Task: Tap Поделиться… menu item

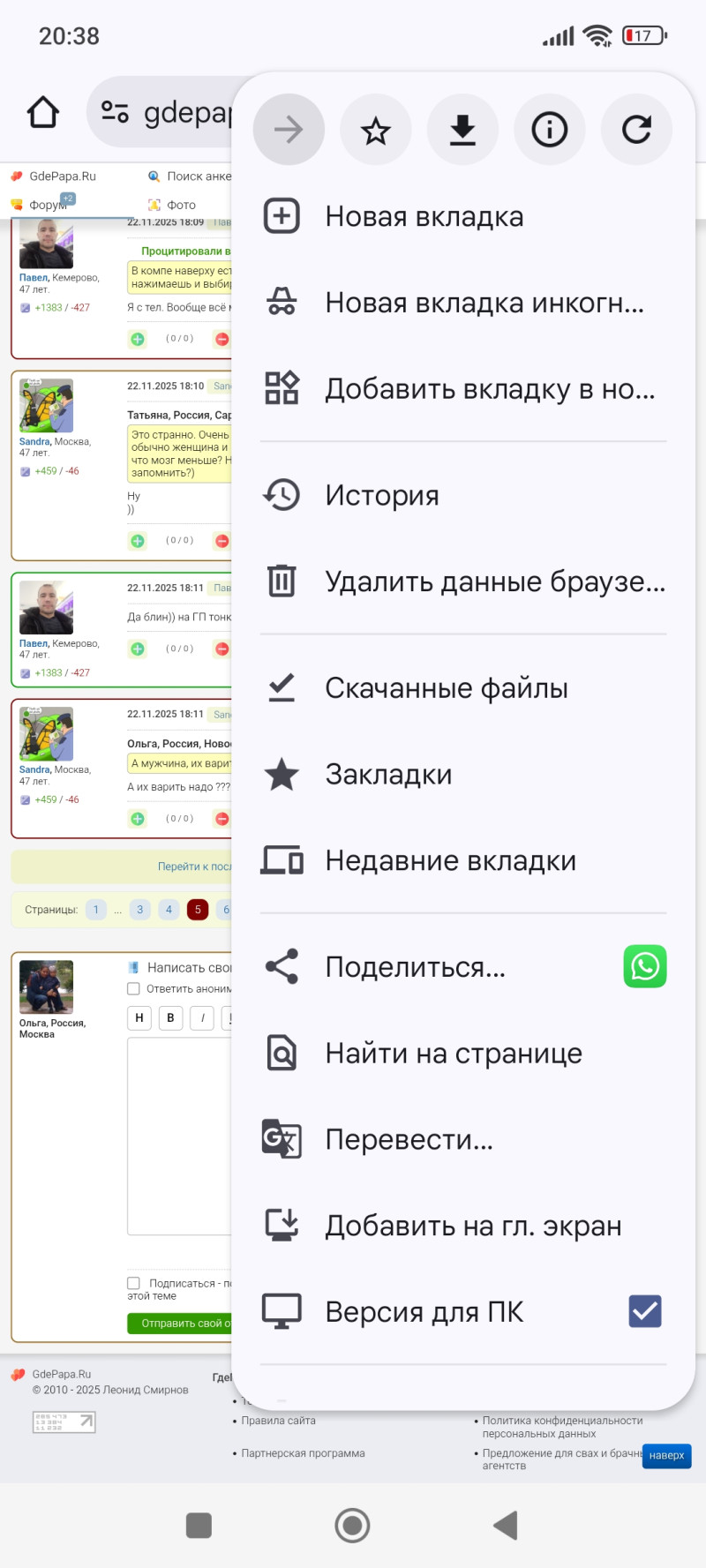Action: [415, 967]
